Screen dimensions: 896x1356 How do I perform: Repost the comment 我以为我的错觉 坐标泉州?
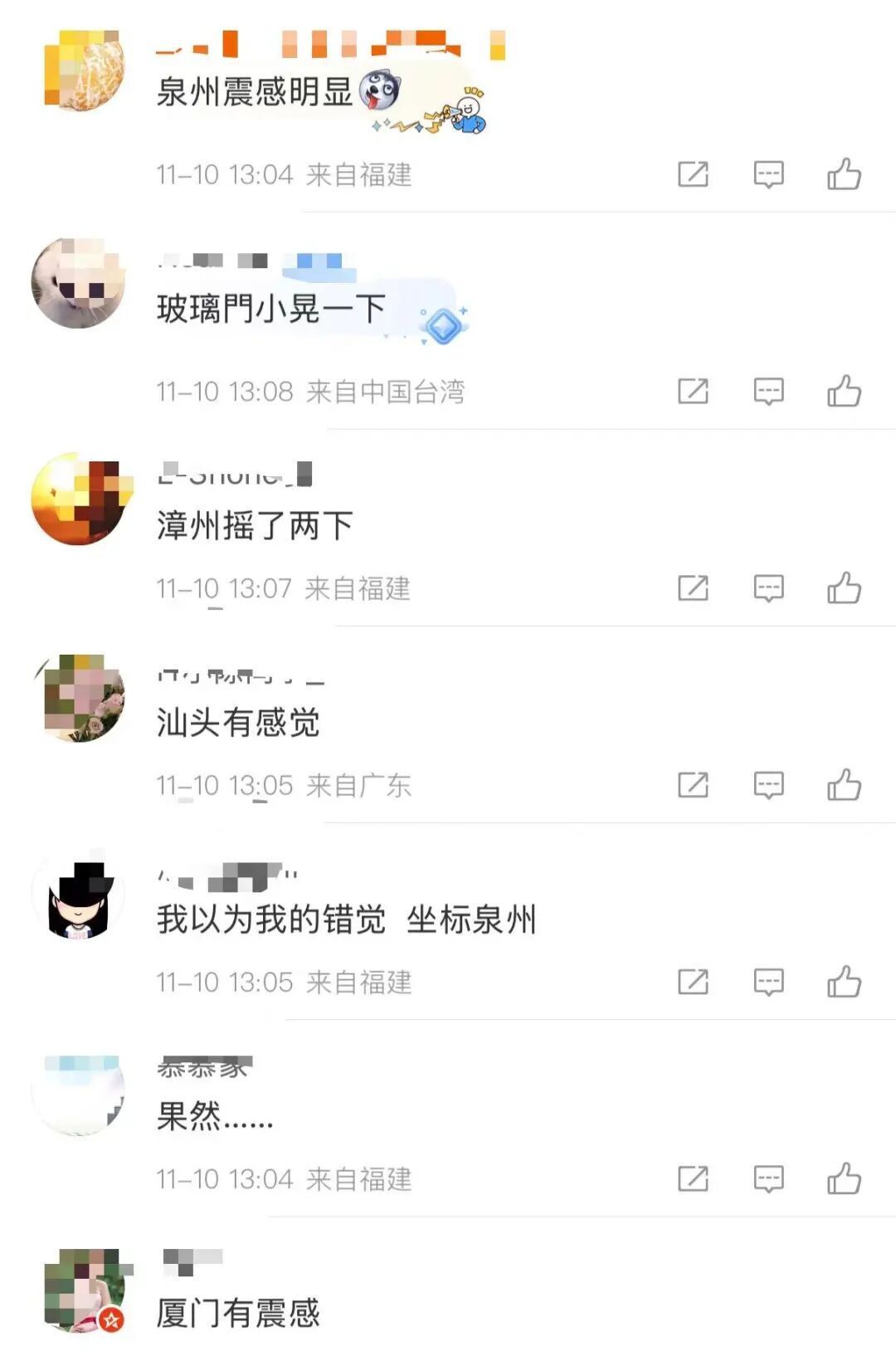(693, 982)
